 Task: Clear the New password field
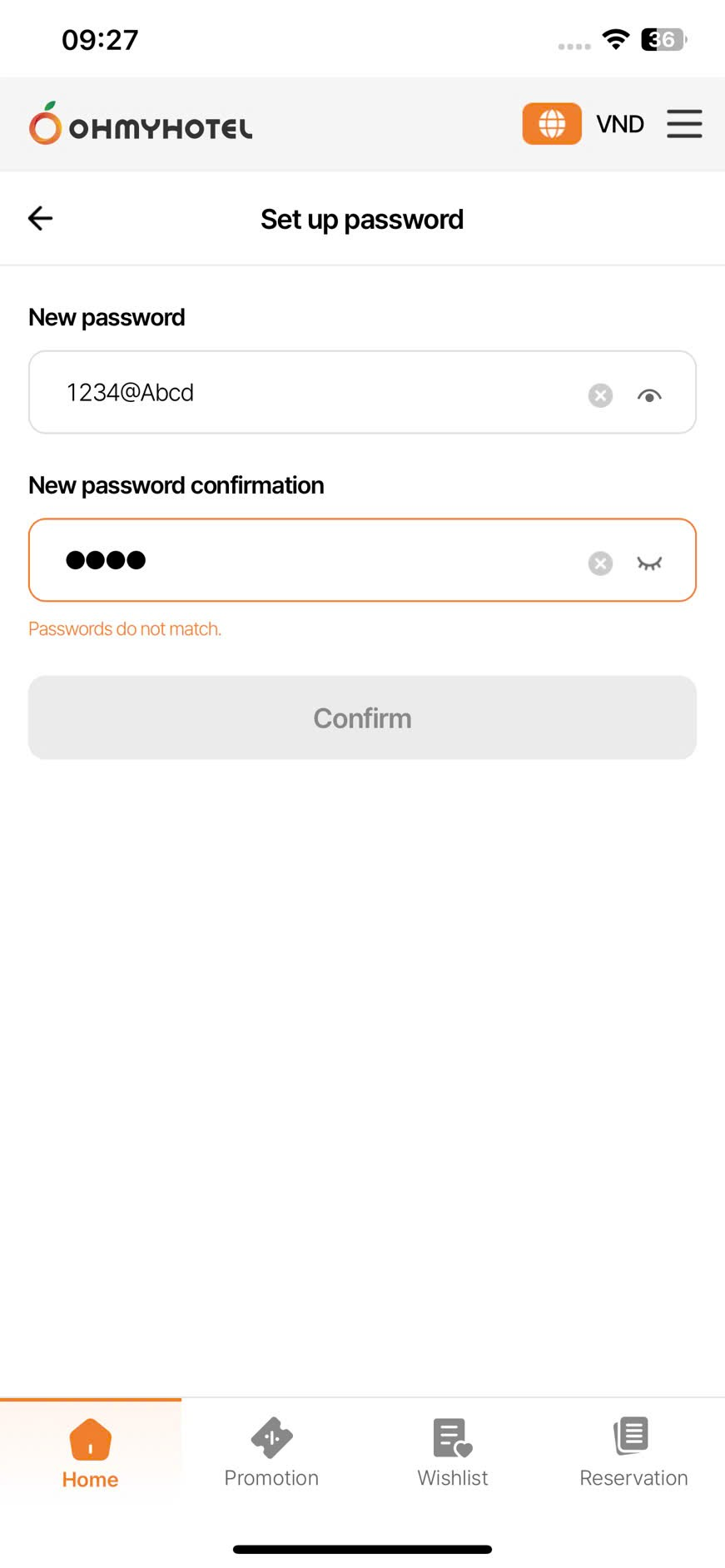(x=600, y=395)
